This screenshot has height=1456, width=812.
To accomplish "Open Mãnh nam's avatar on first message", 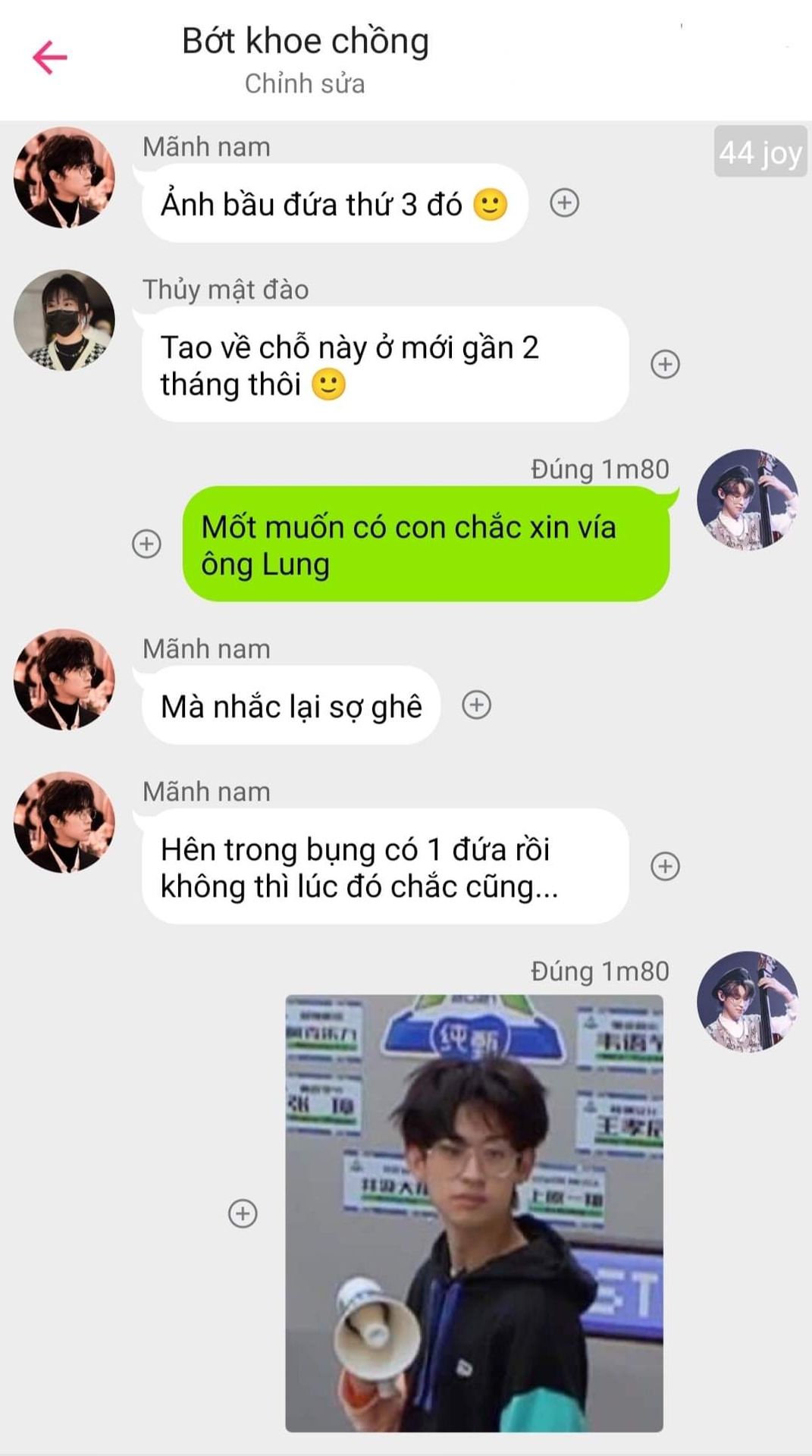I will point(64,177).
